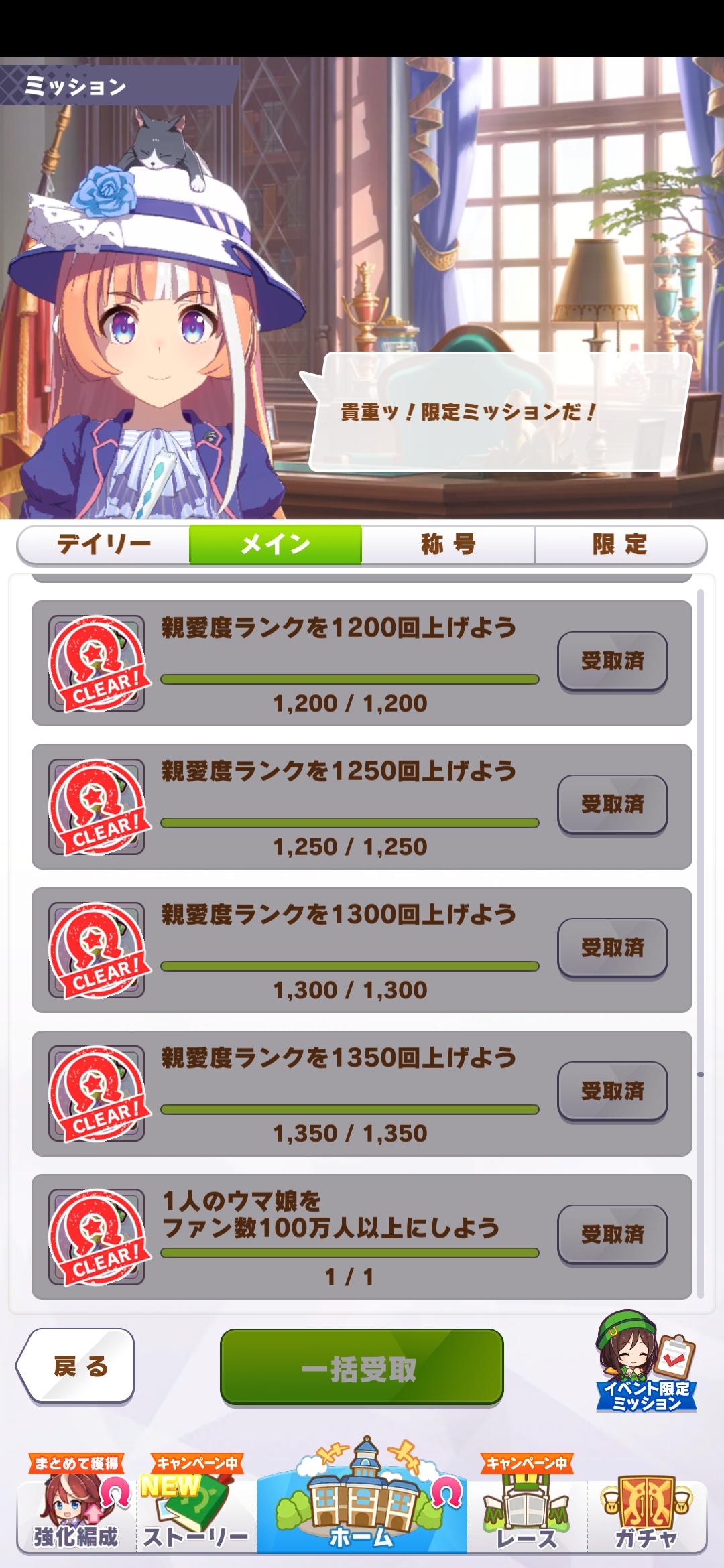Collect all rewards with 一括受取
The height and width of the screenshot is (1568, 724).
pyautogui.click(x=361, y=1367)
